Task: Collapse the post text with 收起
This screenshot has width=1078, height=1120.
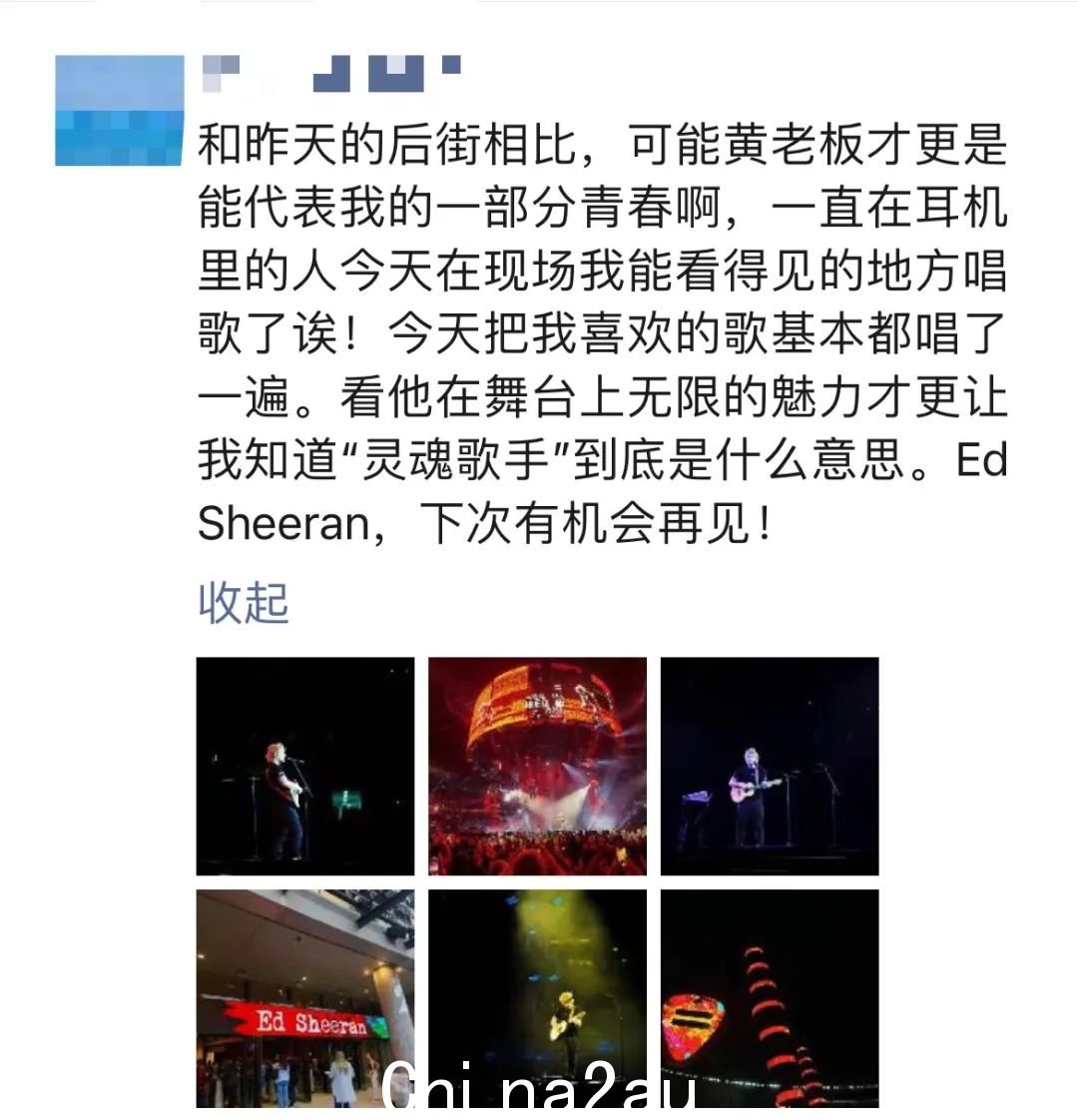Action: click(x=243, y=603)
